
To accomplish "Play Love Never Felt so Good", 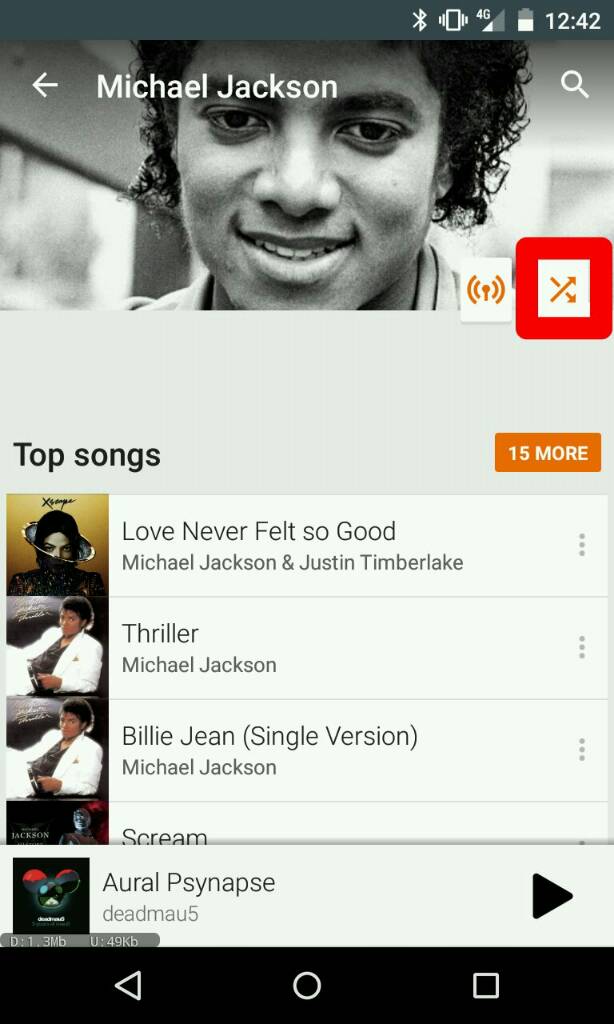I will coord(300,545).
